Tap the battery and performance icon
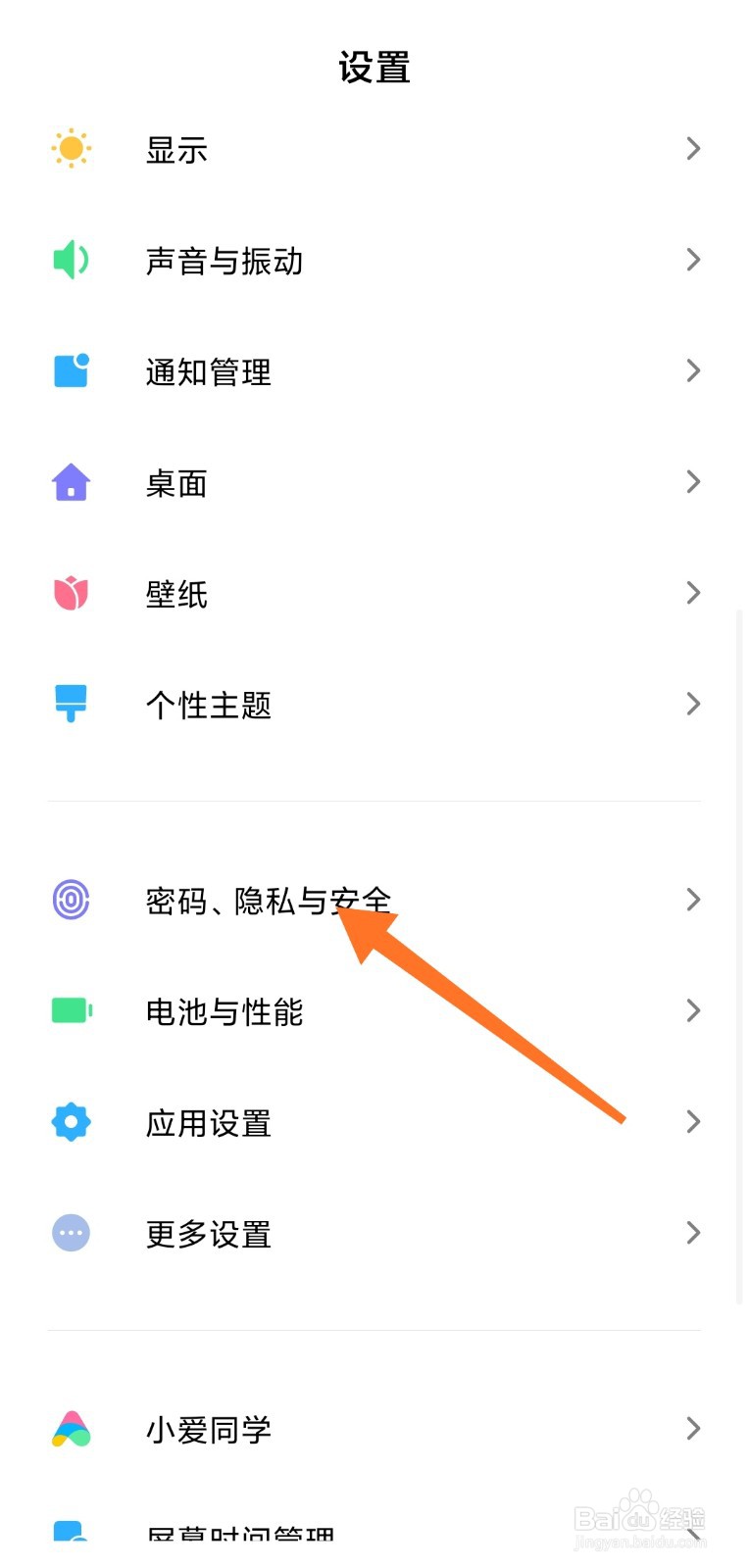The height and width of the screenshot is (1568, 749). (70, 1010)
